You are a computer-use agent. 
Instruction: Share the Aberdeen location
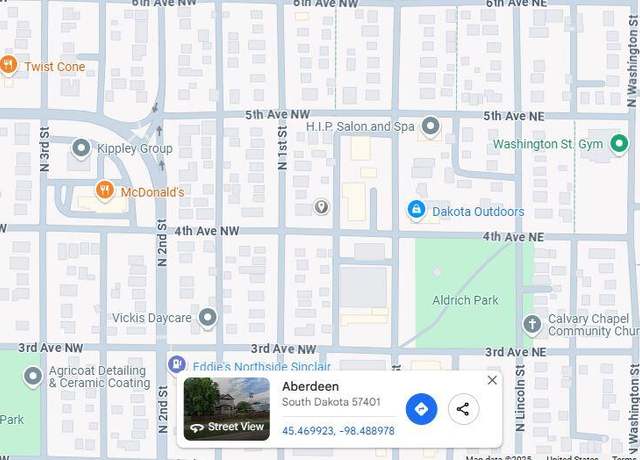(462, 408)
